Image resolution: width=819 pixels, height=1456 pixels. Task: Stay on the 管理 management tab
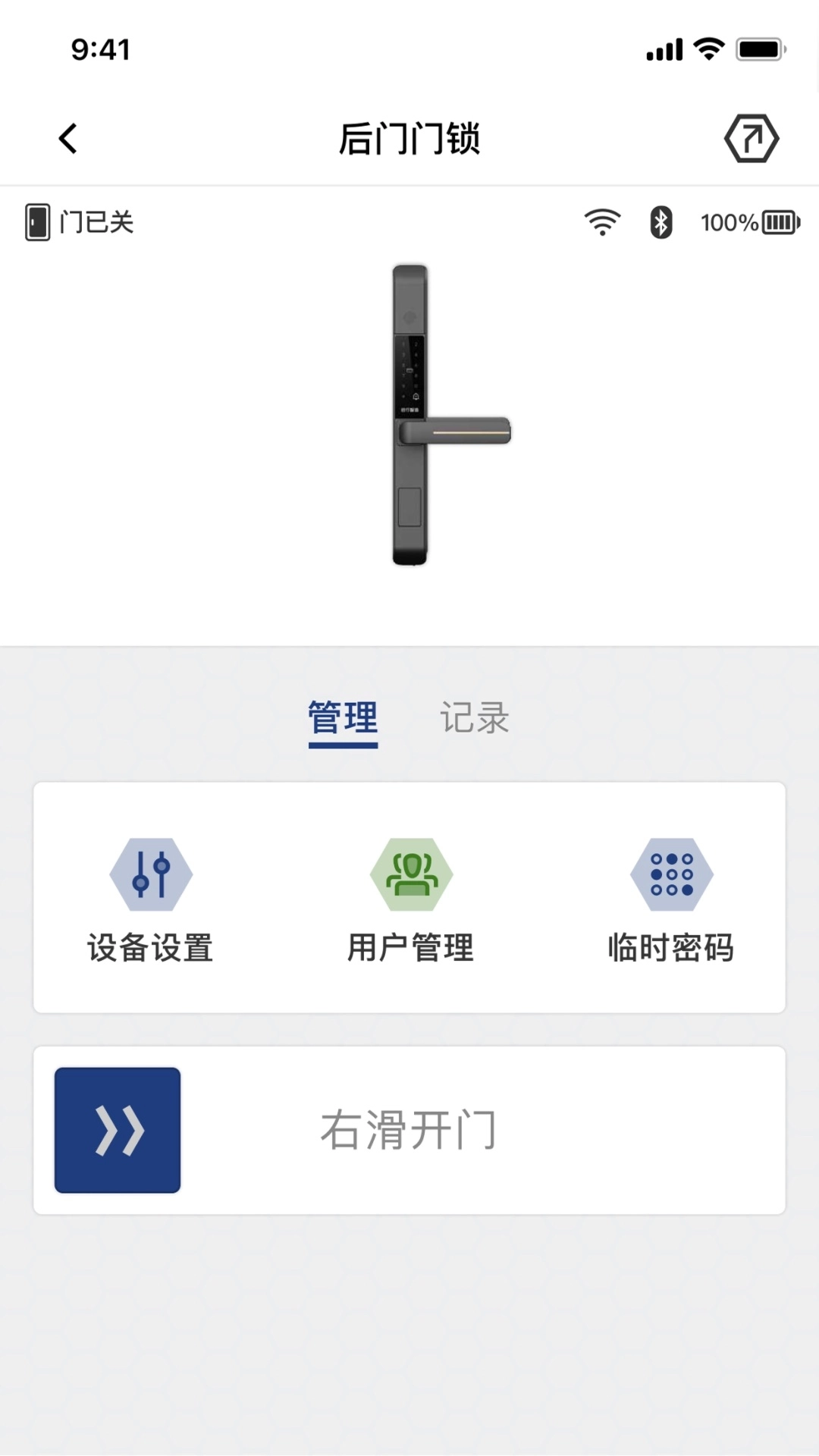[343, 718]
